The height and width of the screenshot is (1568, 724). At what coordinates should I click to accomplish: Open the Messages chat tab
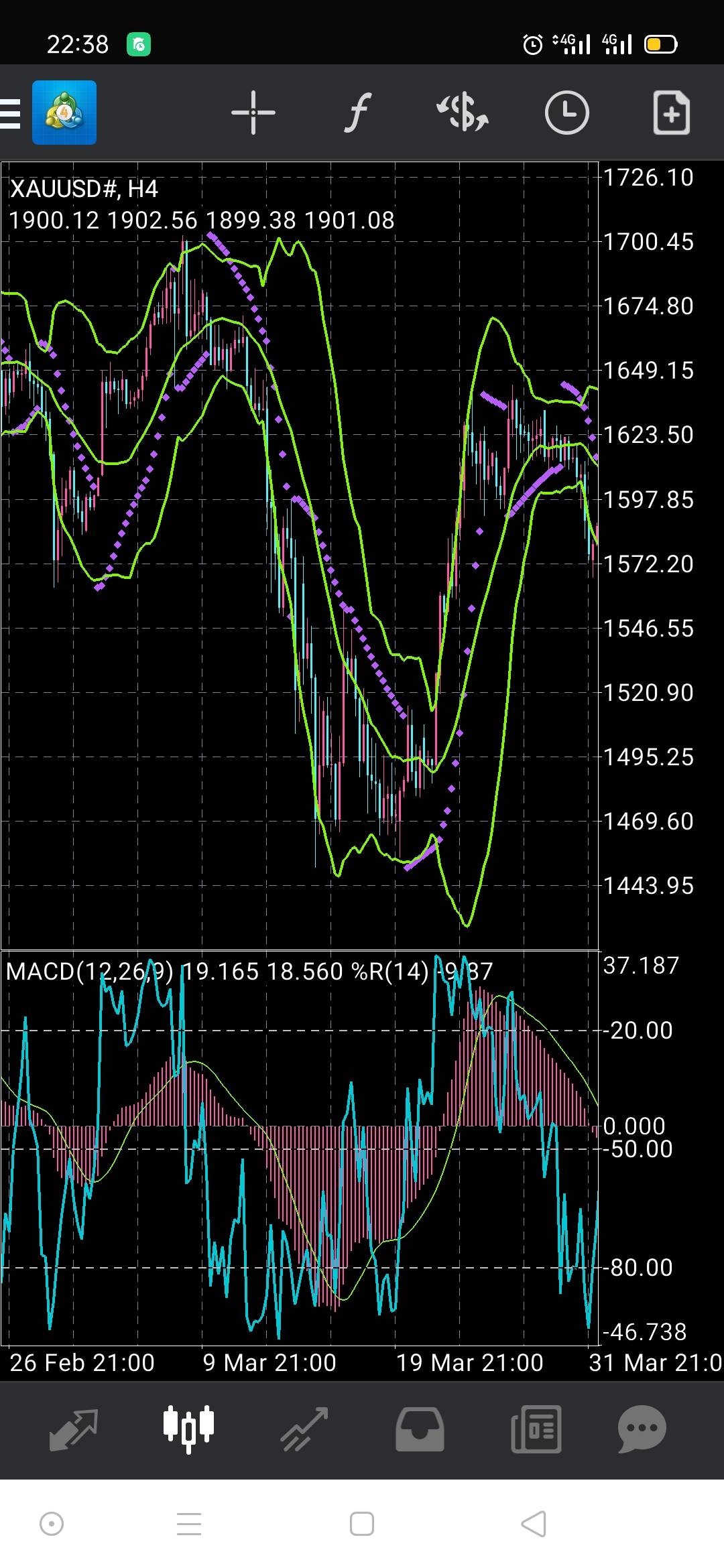point(642,1429)
